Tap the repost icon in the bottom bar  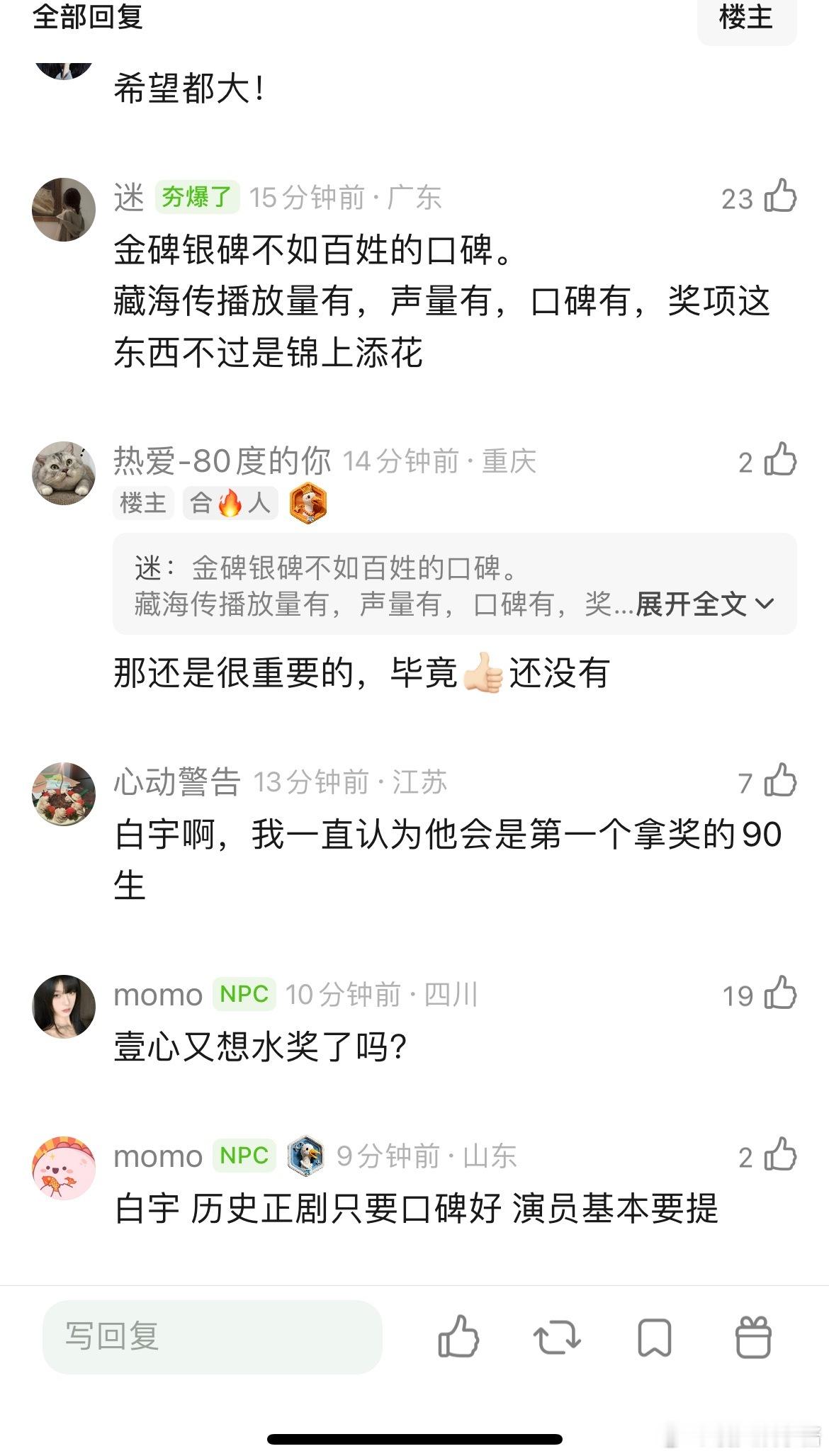point(558,1338)
